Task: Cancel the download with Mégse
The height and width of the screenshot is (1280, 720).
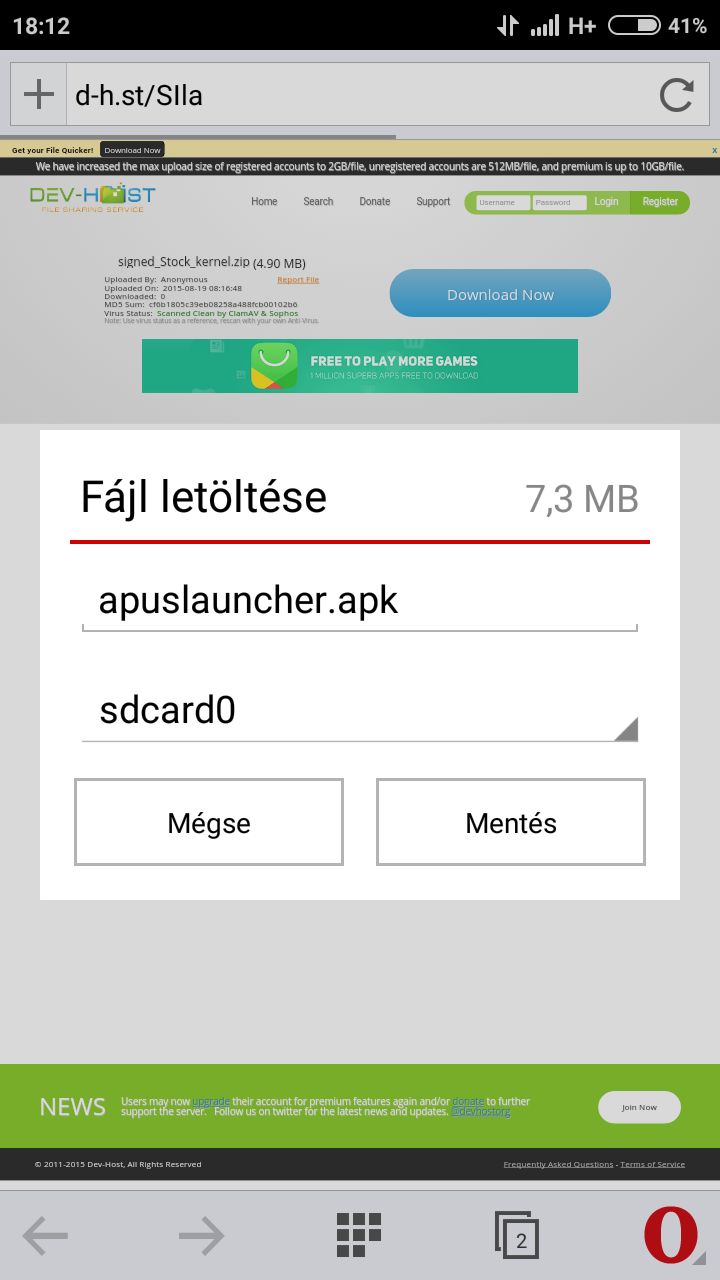Action: click(x=209, y=822)
